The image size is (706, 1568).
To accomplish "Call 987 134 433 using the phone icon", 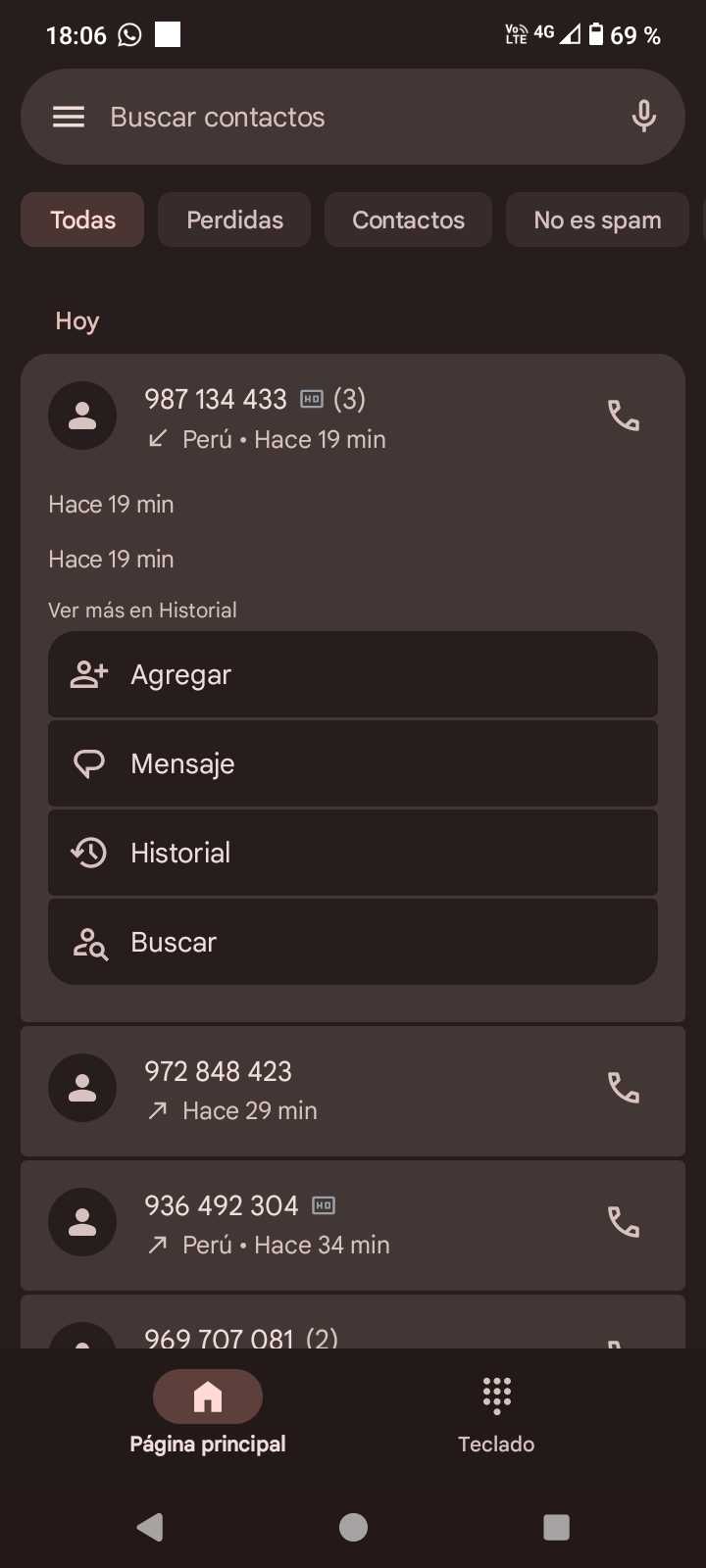I will [x=624, y=416].
